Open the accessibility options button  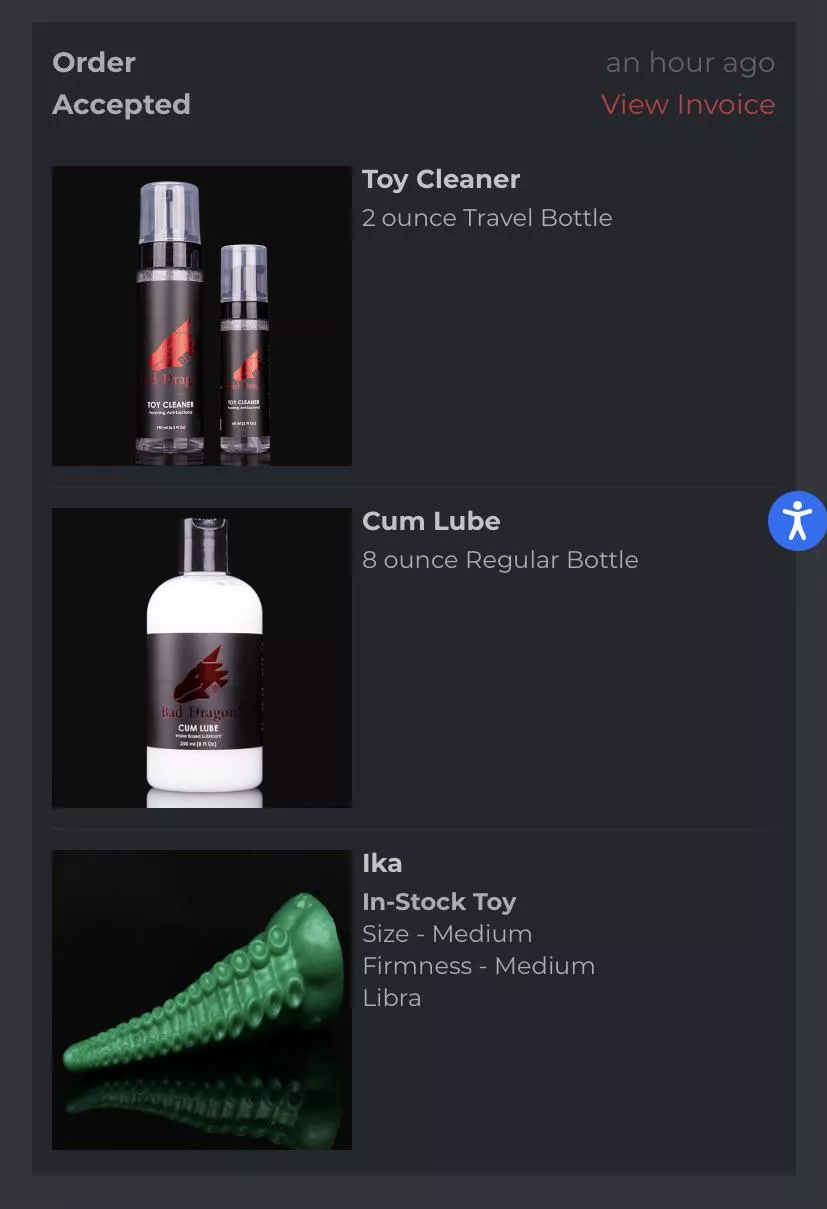(797, 521)
